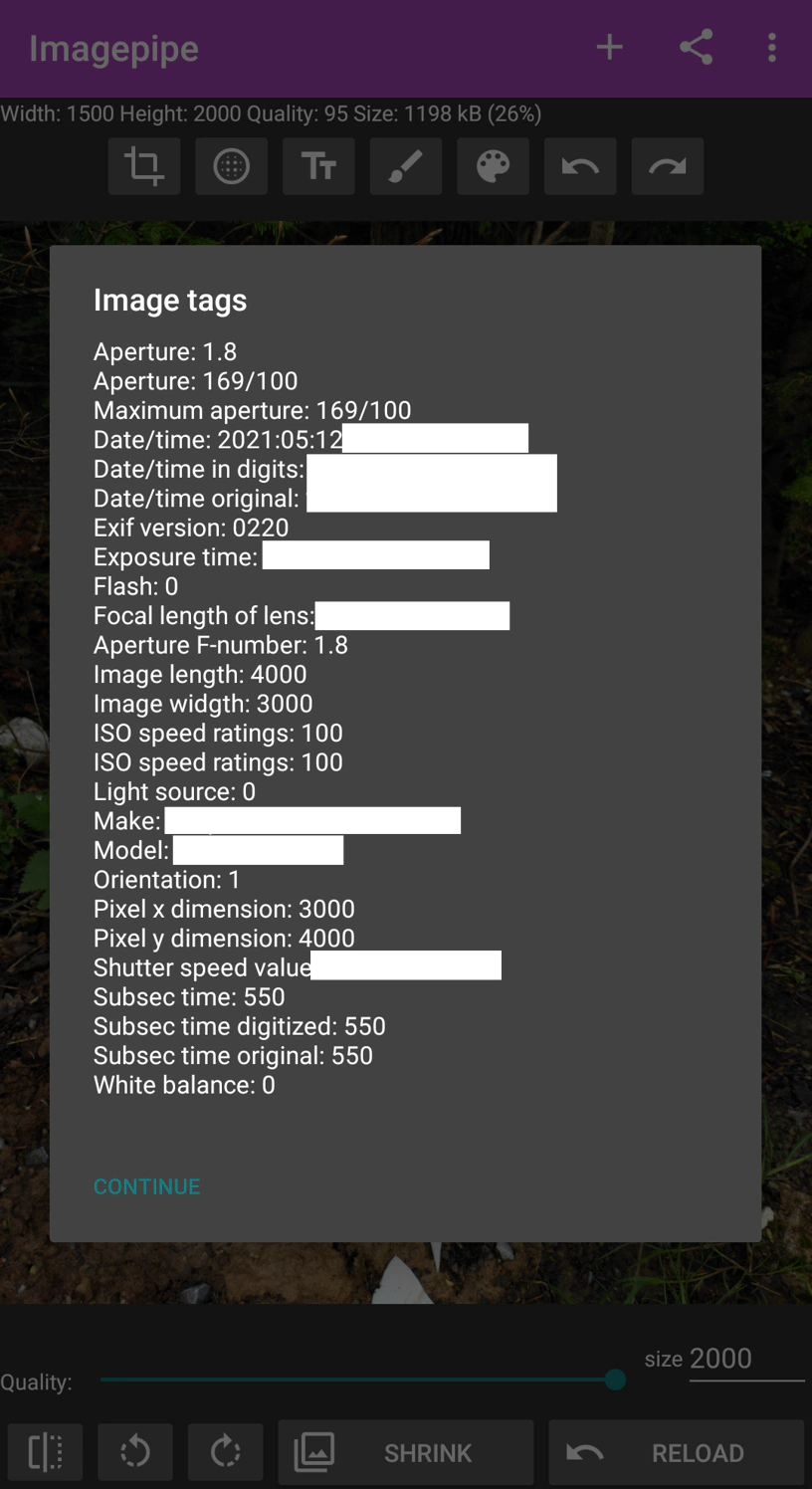This screenshot has height=1489, width=812.
Task: Redo the edit in toolbar
Action: pos(668,166)
